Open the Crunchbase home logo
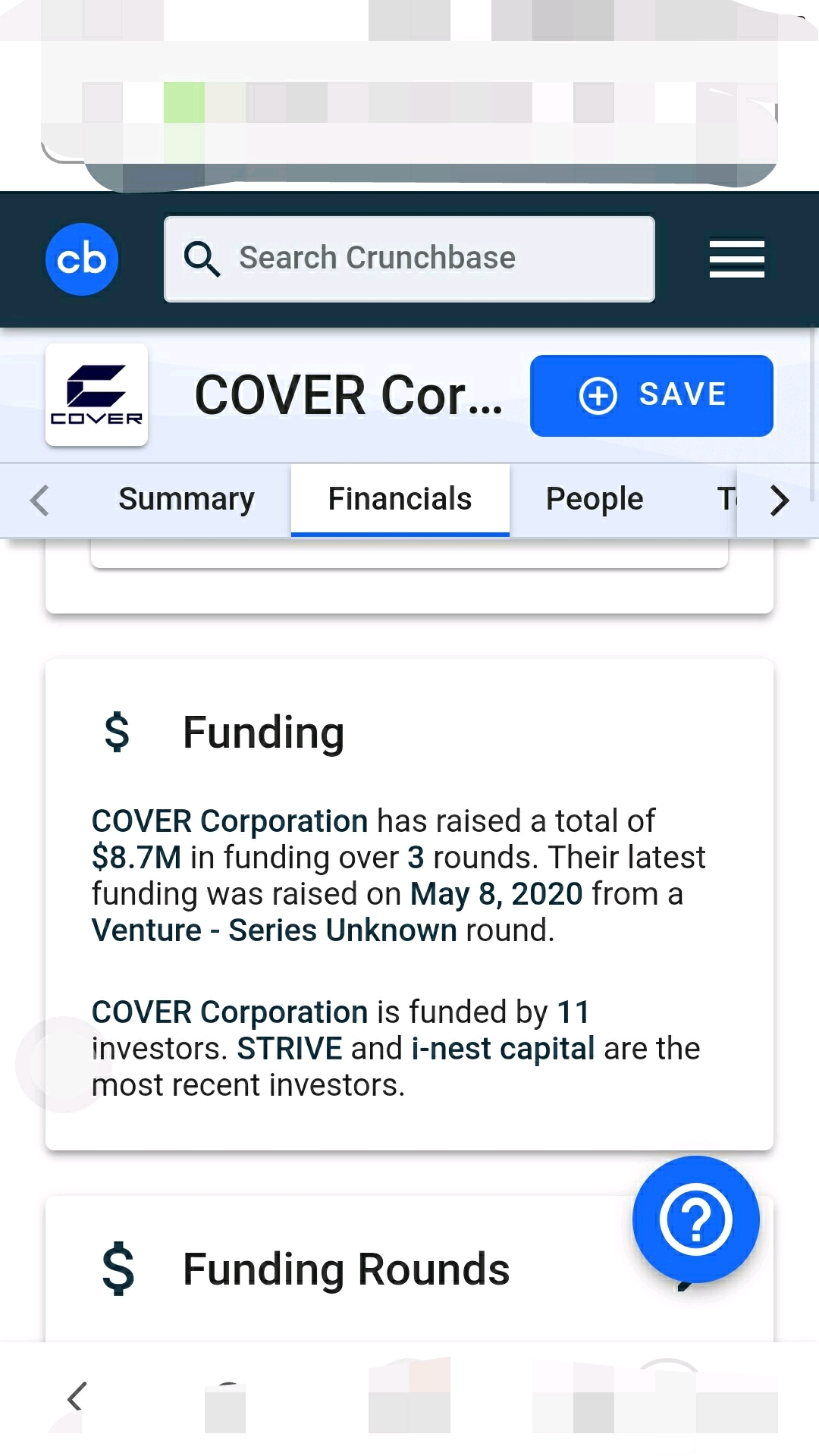Image resolution: width=819 pixels, height=1456 pixels. pyautogui.click(x=82, y=259)
